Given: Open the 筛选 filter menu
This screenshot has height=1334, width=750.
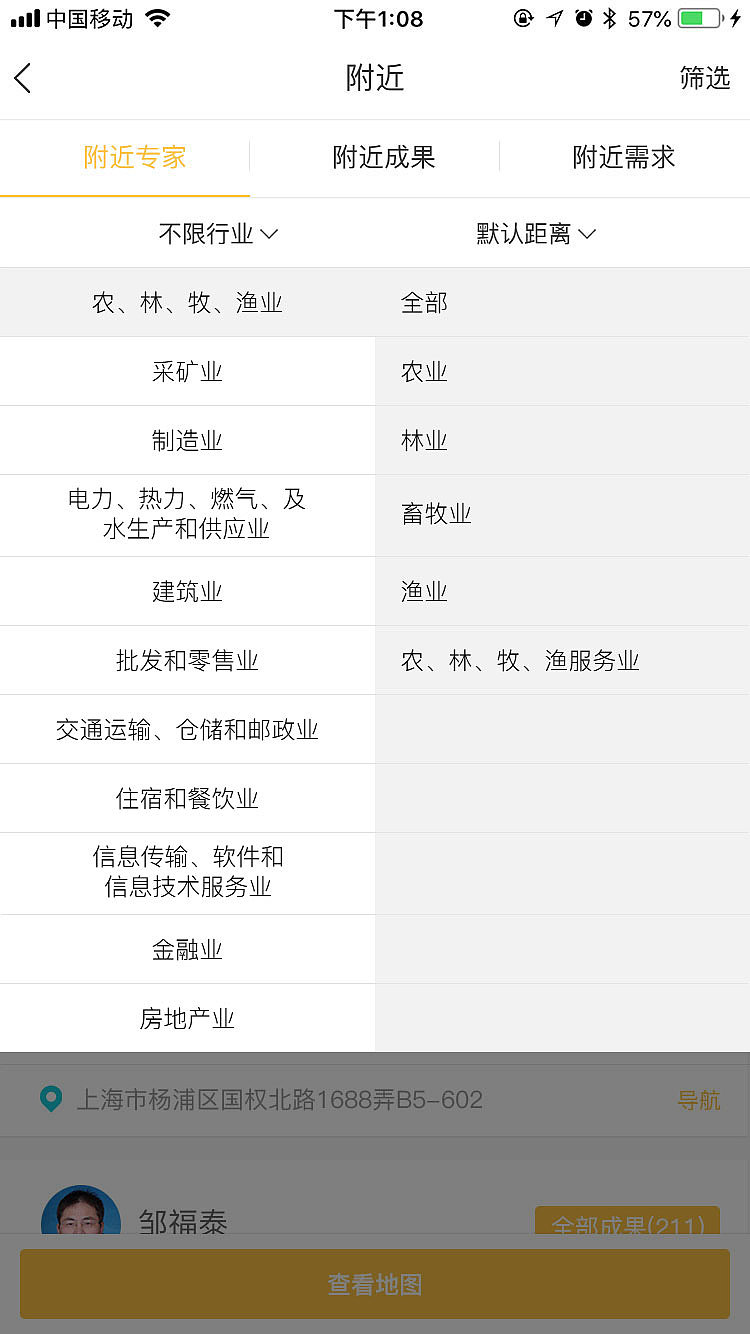Looking at the screenshot, I should pyautogui.click(x=705, y=78).
